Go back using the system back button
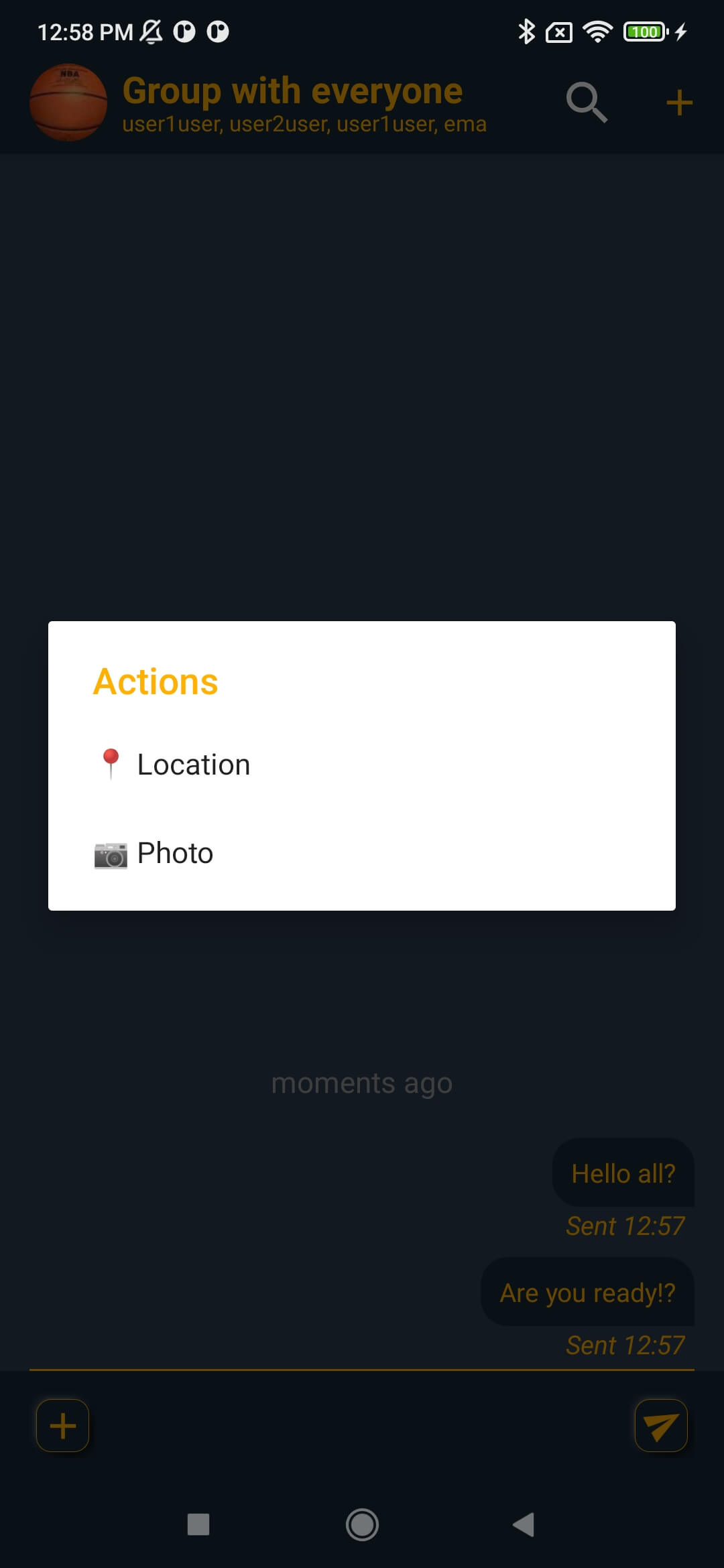 (x=524, y=1524)
